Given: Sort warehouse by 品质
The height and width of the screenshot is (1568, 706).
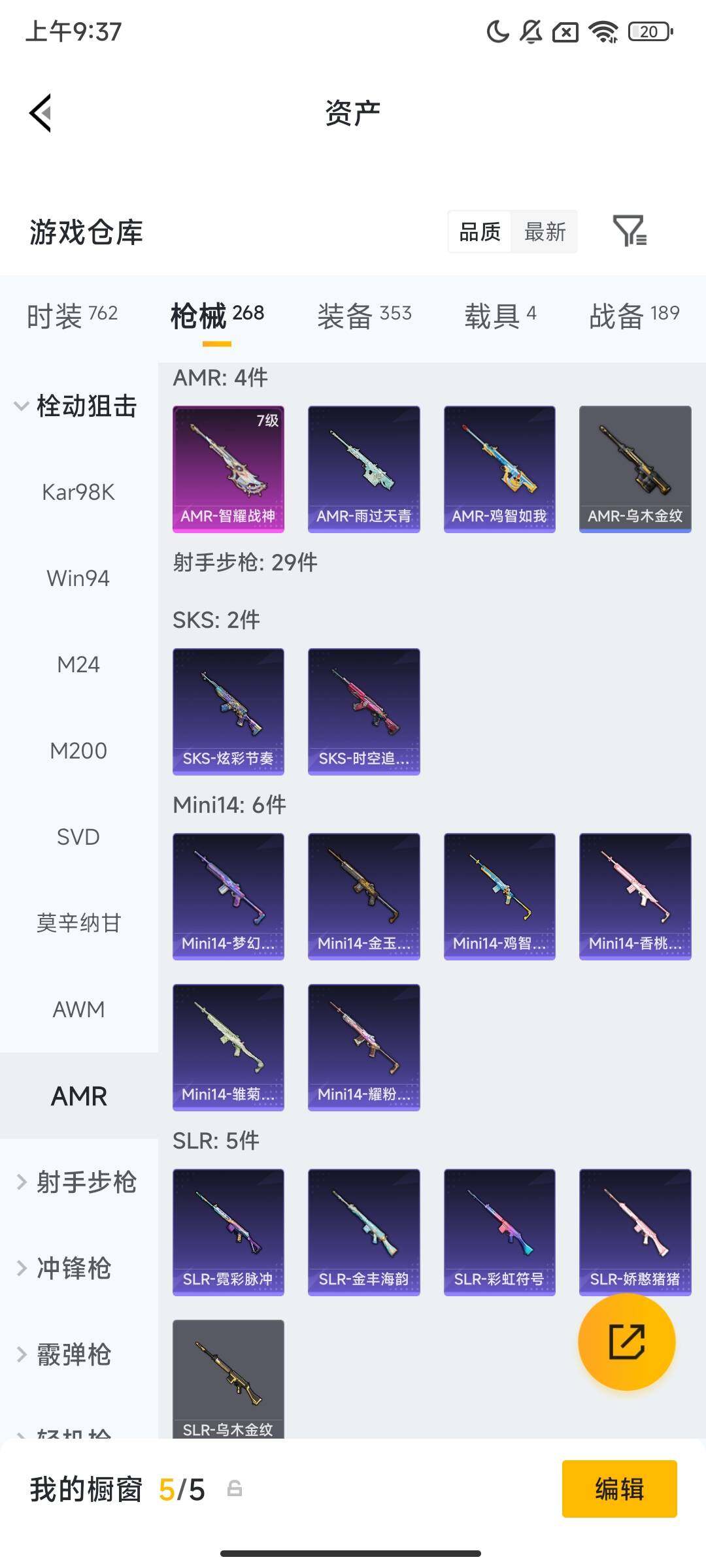Looking at the screenshot, I should [x=480, y=231].
